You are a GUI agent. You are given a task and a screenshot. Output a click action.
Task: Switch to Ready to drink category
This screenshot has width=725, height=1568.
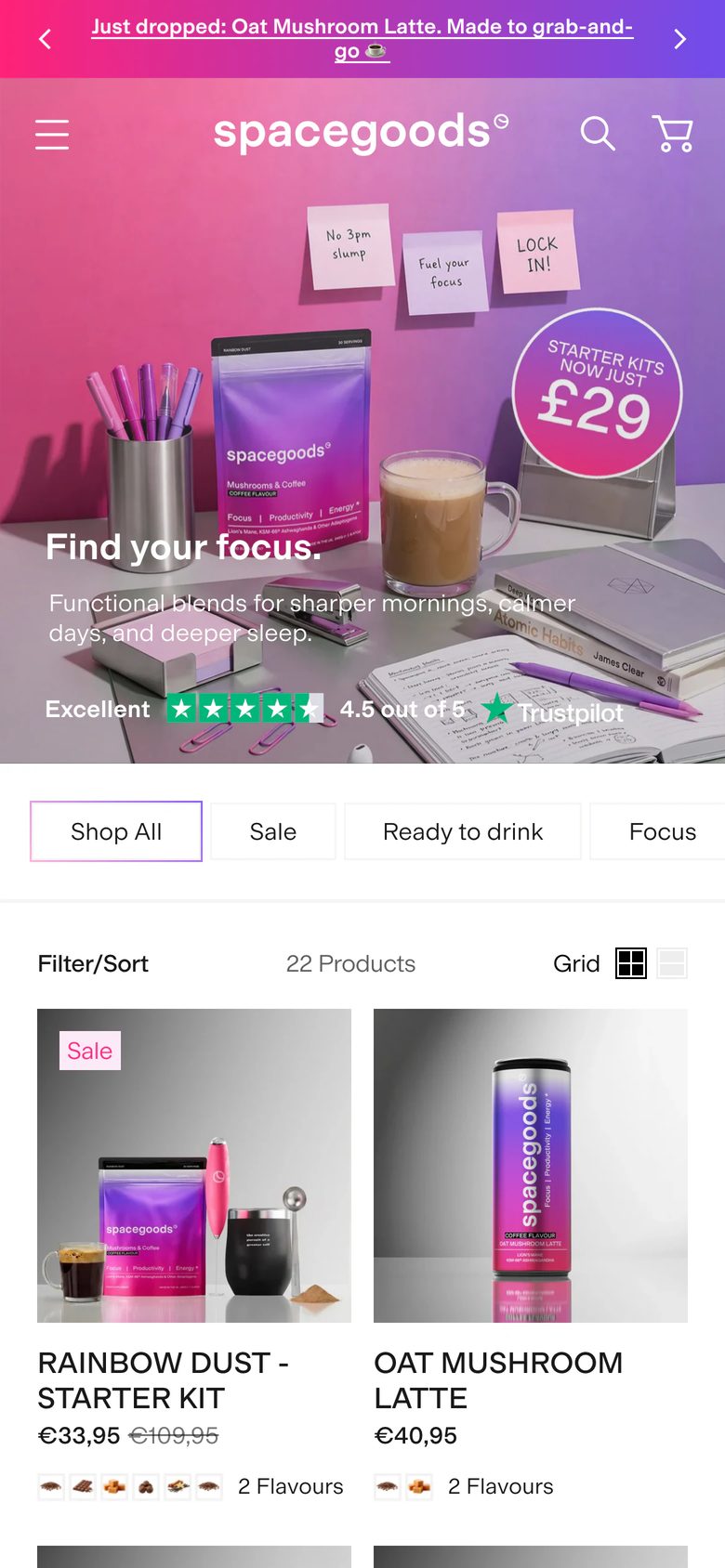pos(463,831)
